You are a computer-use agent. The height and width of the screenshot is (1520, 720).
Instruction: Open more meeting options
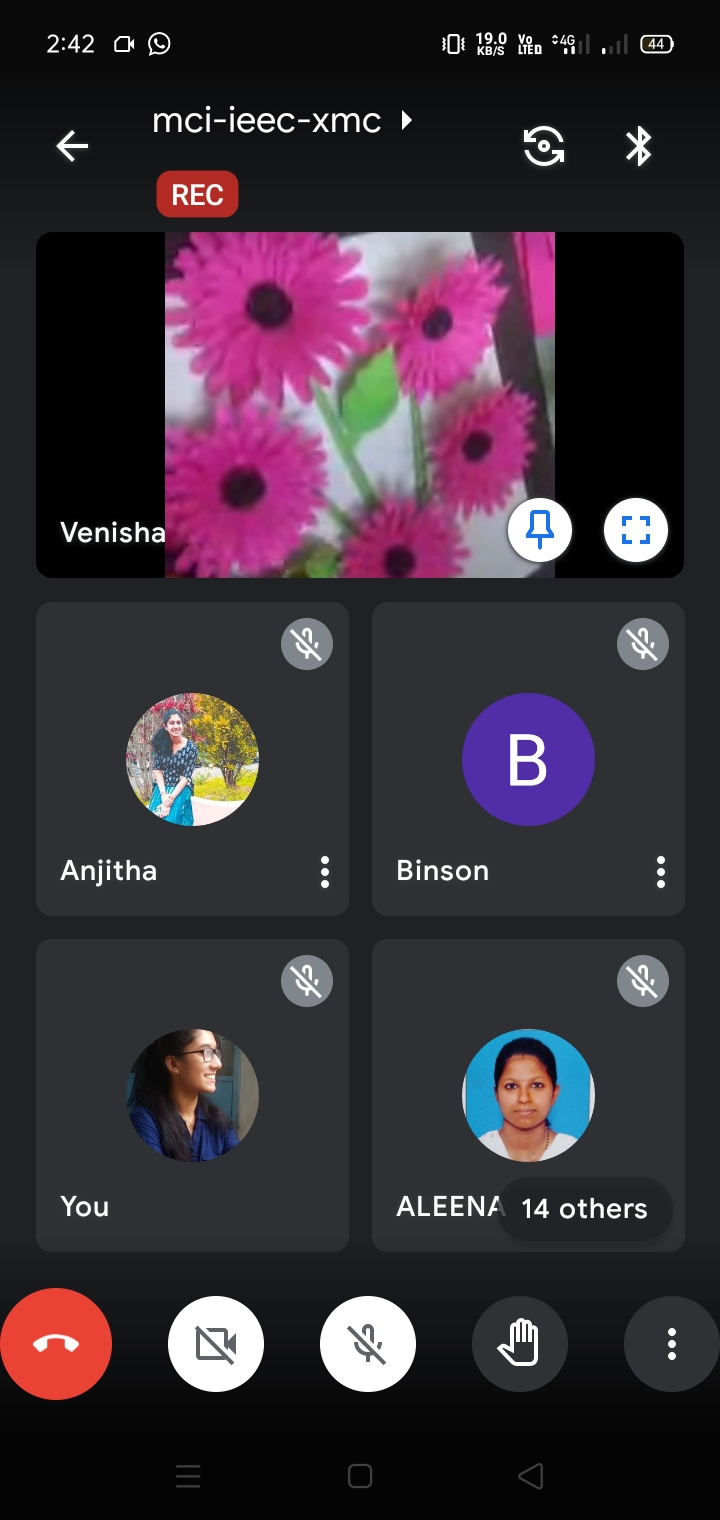(672, 1344)
